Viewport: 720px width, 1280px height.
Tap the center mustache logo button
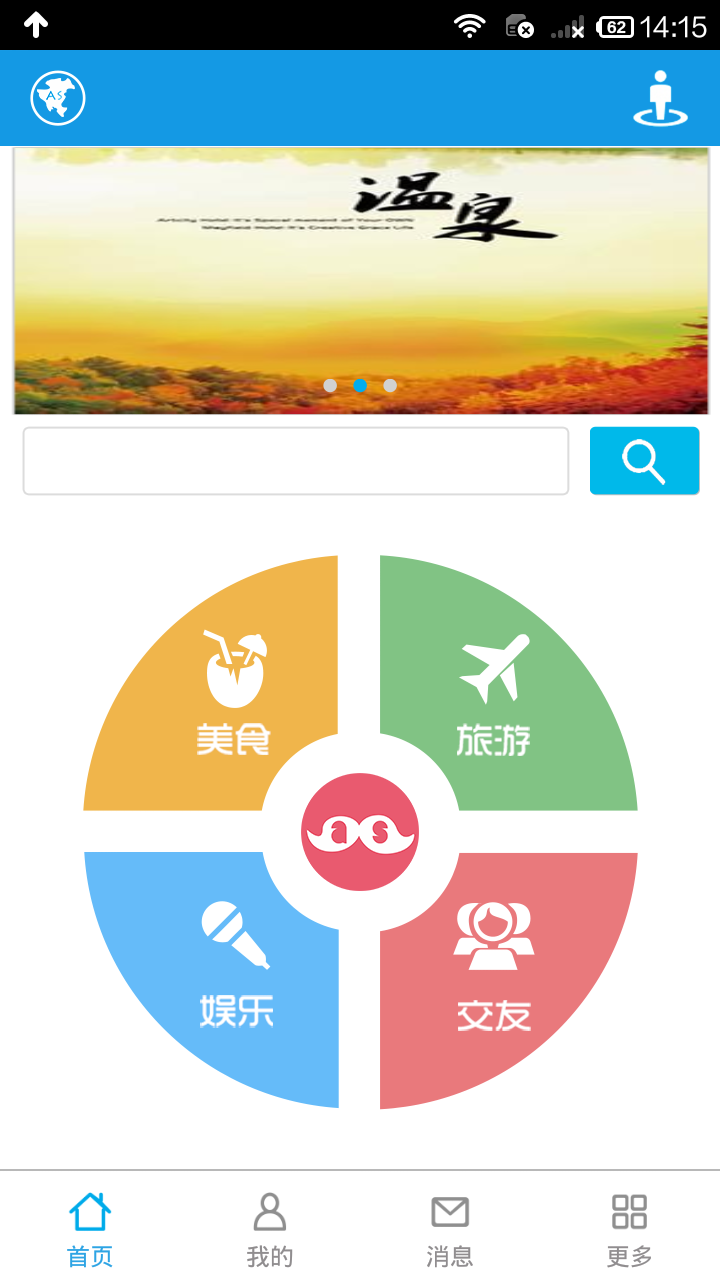coord(360,832)
